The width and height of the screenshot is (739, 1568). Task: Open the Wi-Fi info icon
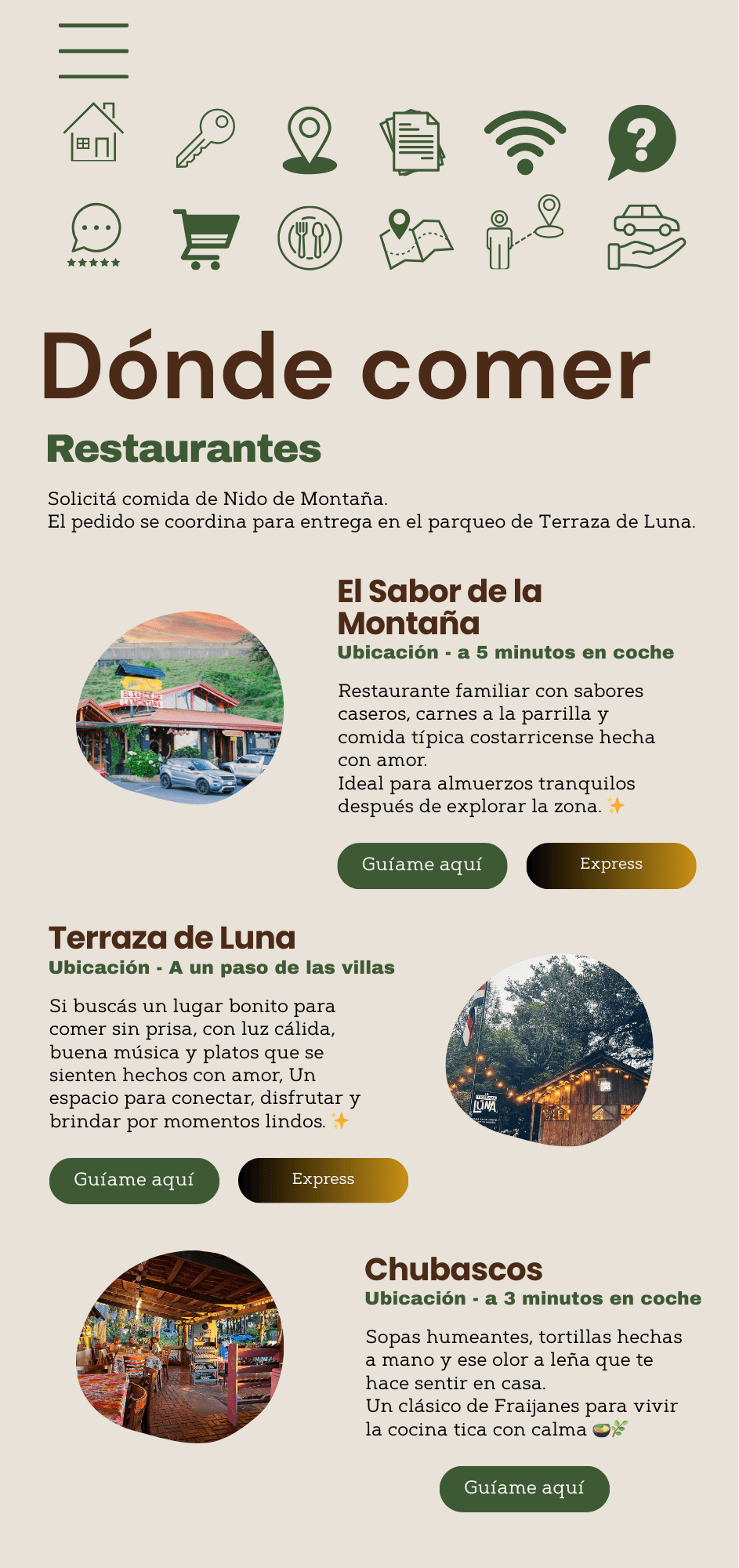click(525, 142)
